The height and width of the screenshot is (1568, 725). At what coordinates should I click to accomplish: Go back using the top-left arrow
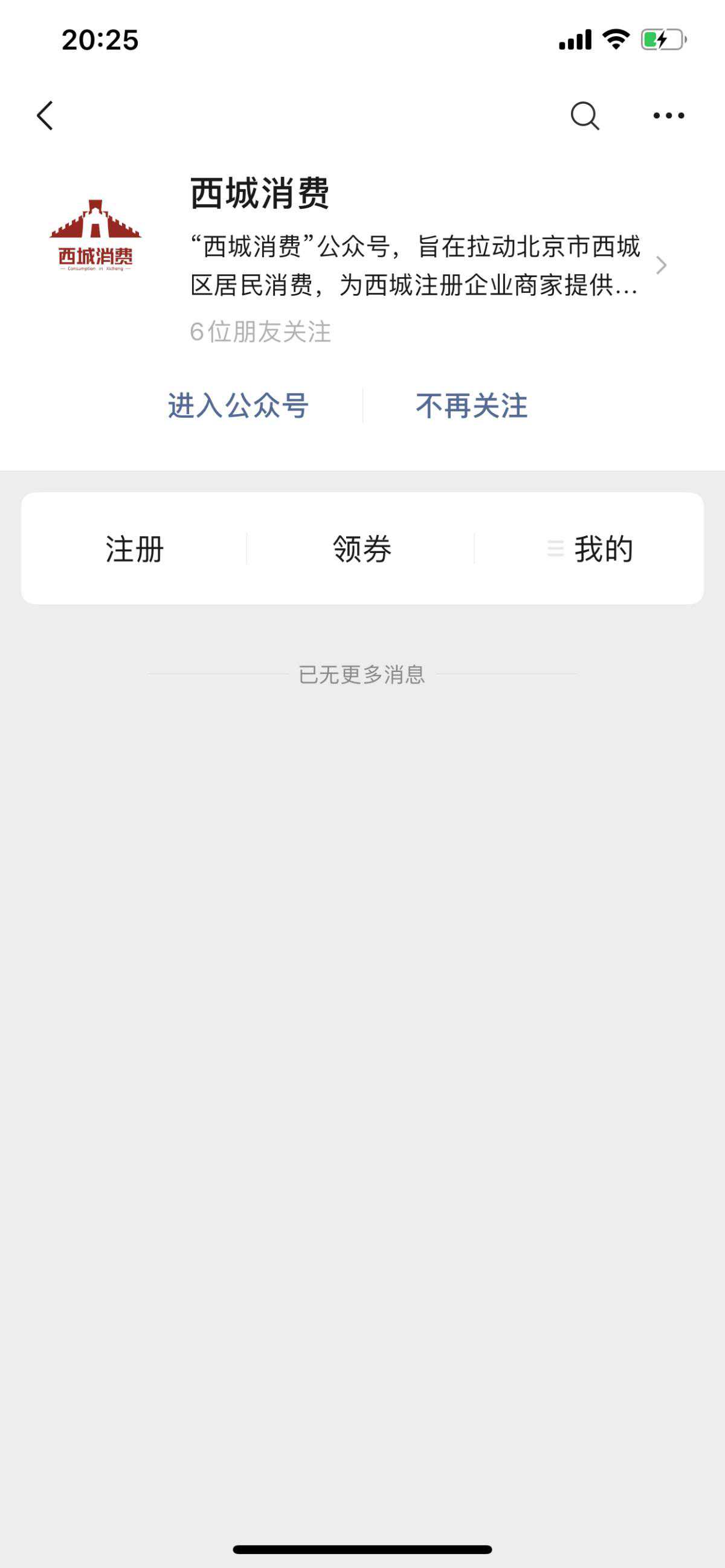click(46, 116)
